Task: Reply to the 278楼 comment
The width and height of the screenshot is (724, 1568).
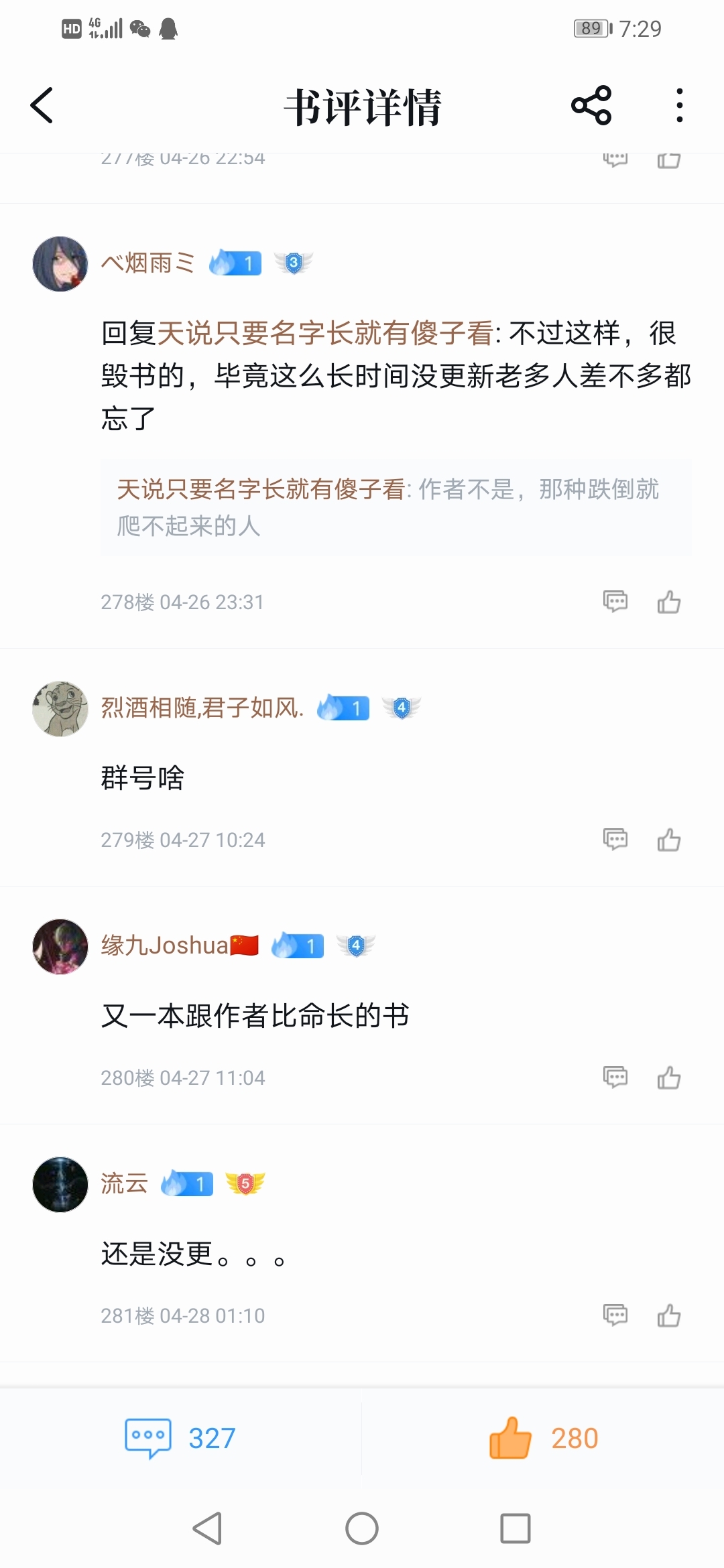Action: tap(615, 602)
